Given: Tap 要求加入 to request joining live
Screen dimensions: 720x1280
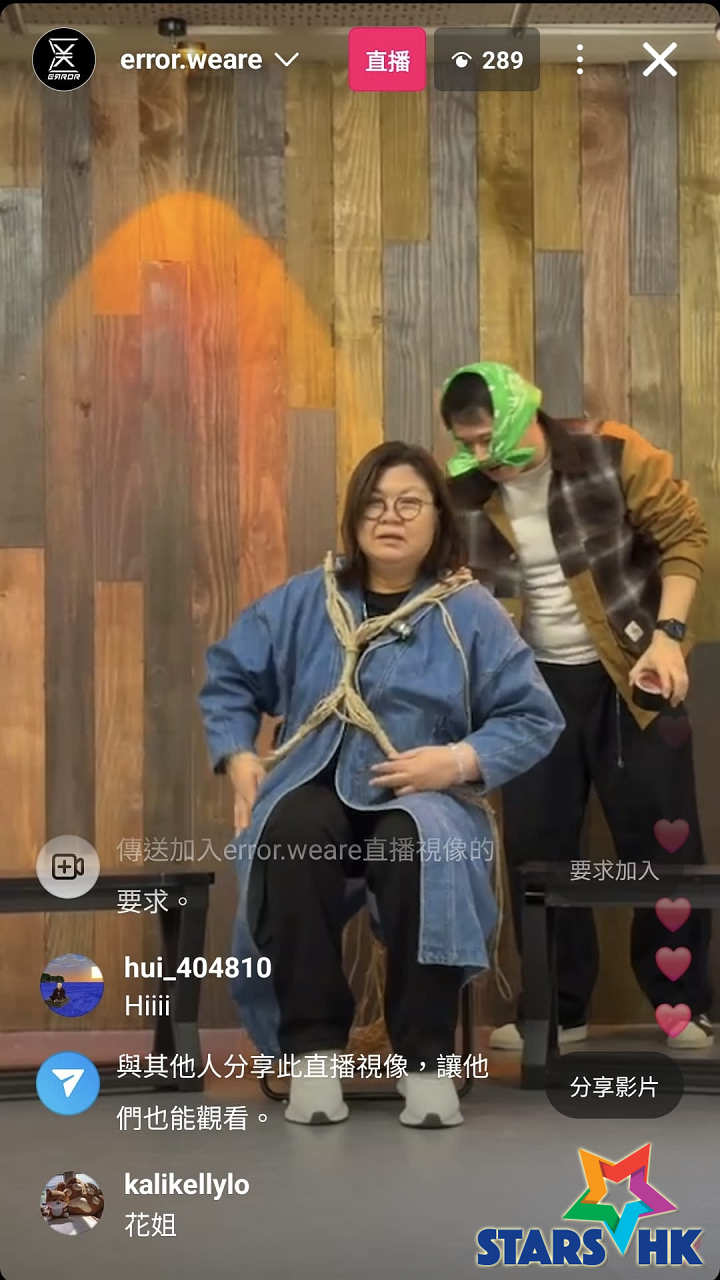Looking at the screenshot, I should tap(614, 870).
